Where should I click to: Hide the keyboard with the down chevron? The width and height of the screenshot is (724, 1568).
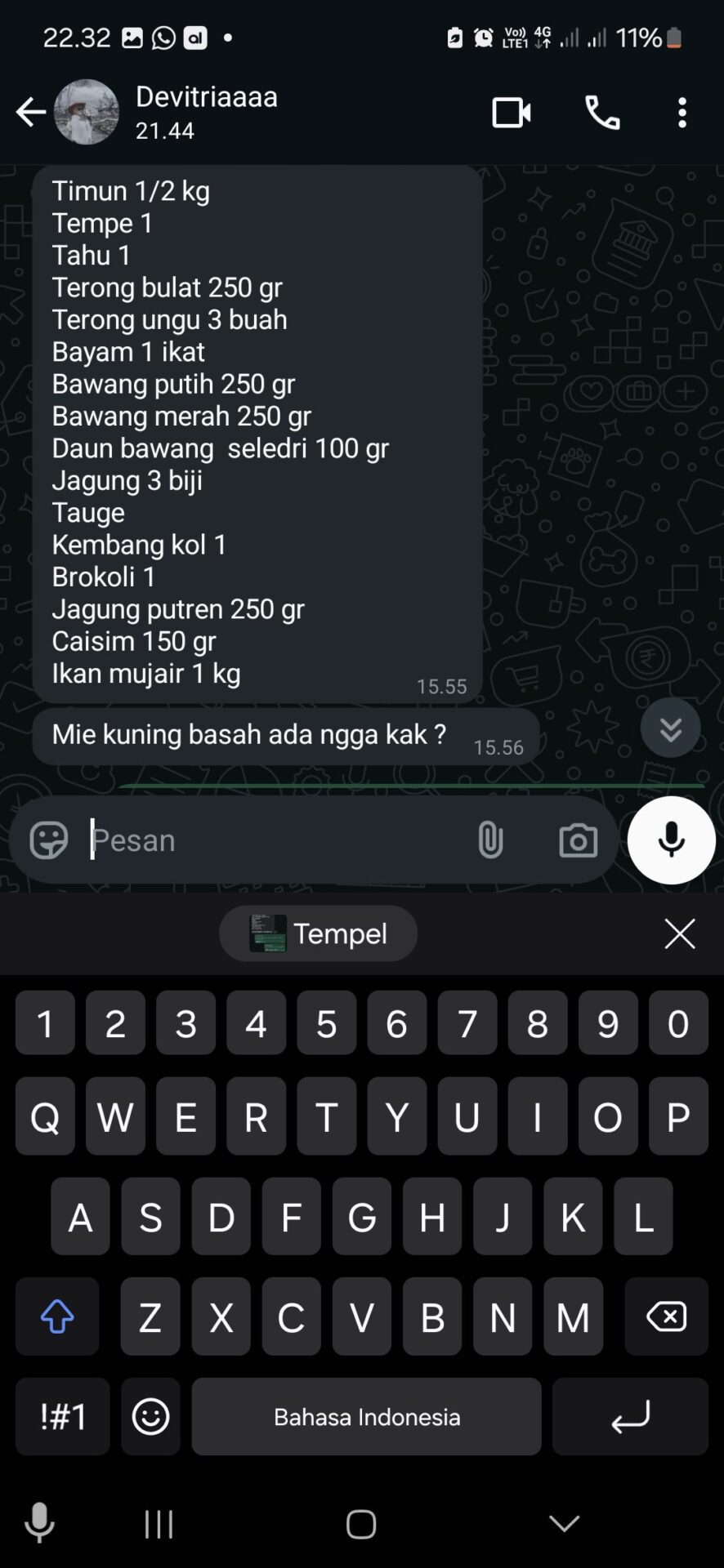pos(564,1523)
